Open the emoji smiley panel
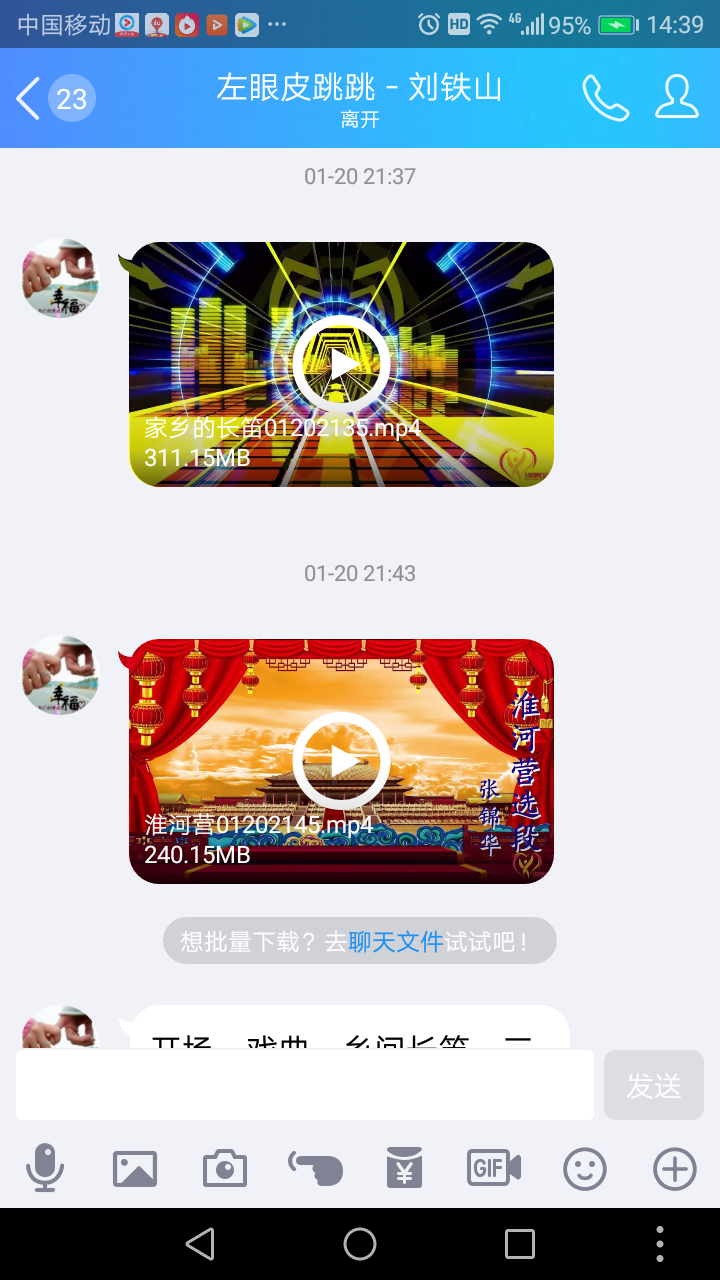The height and width of the screenshot is (1280, 720). click(585, 1168)
